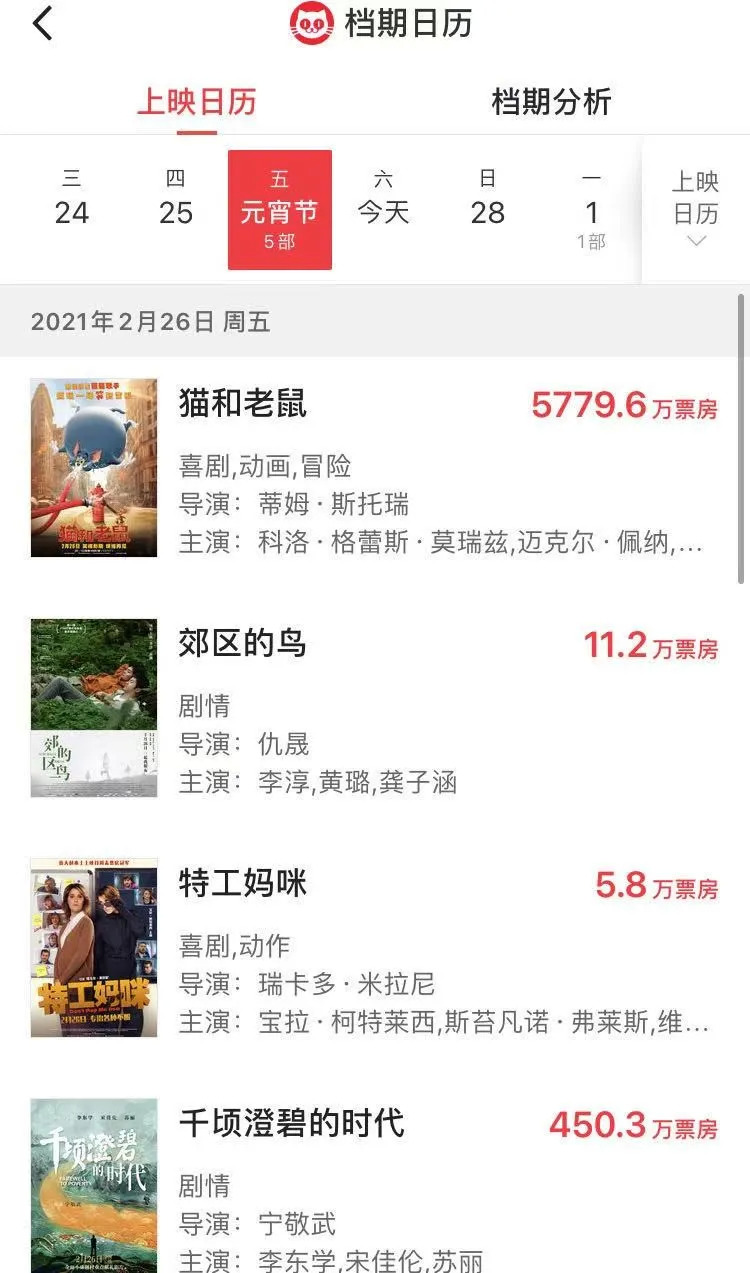Select Sunday the 28th
The image size is (750, 1273).
tap(488, 199)
